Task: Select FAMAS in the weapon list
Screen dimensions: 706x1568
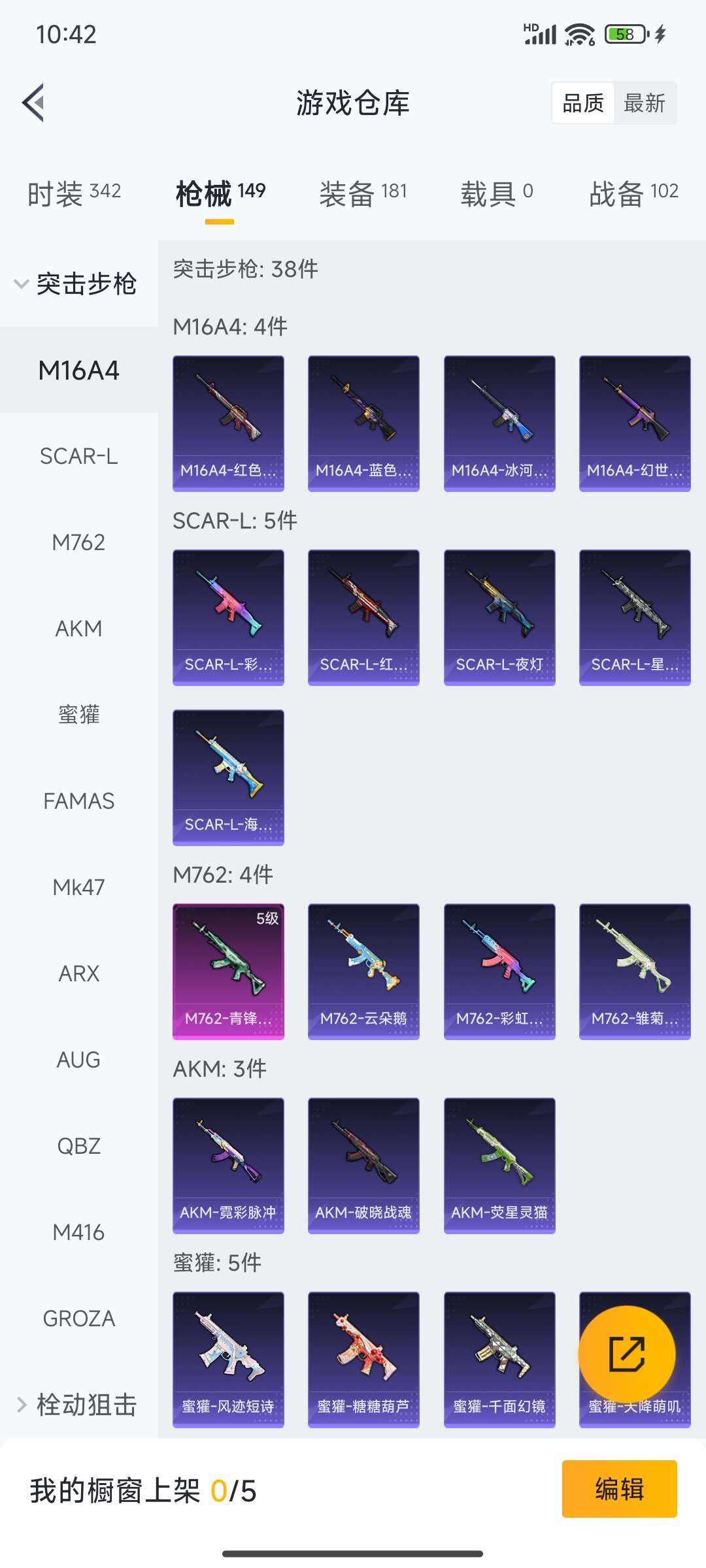Action: 78,801
